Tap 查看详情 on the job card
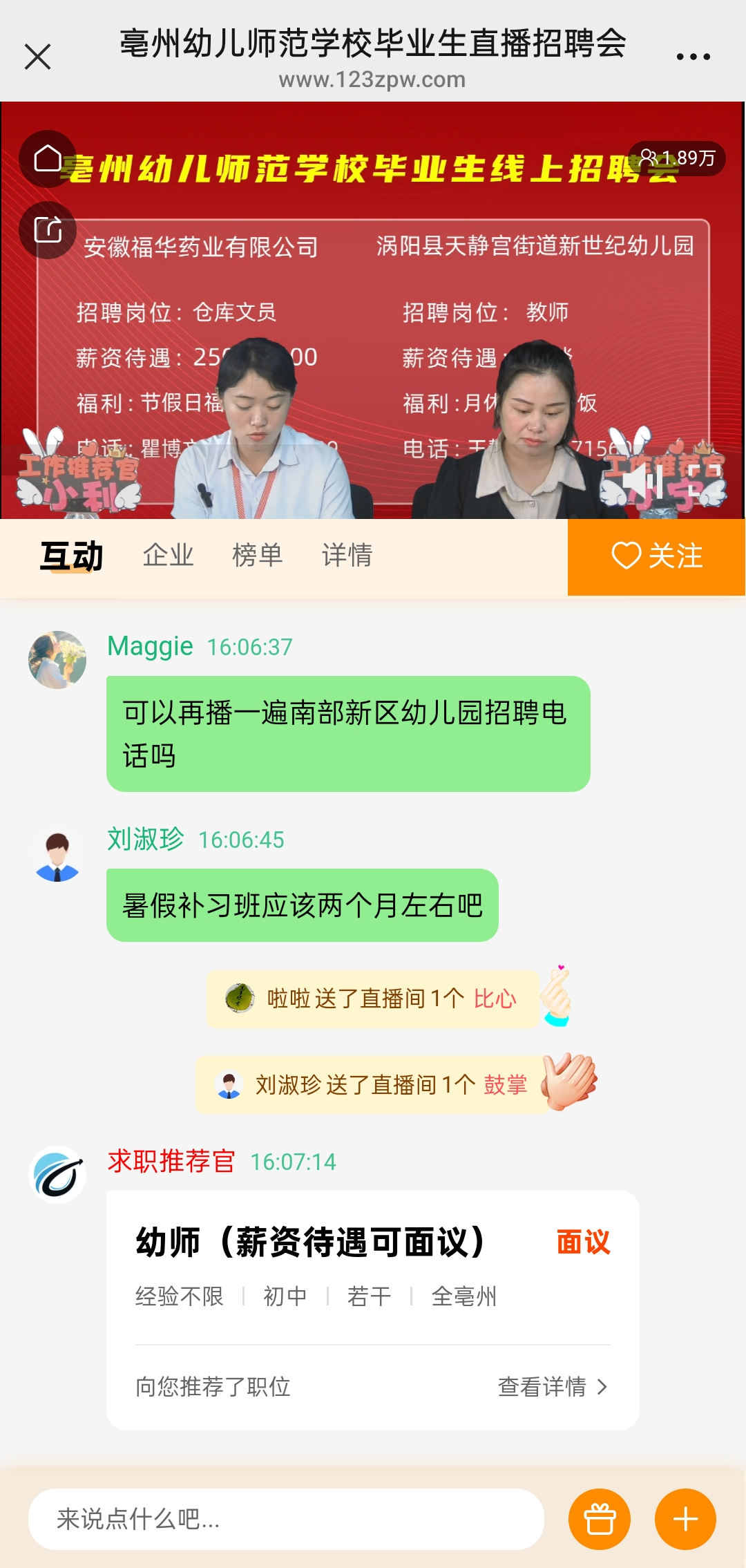Image resolution: width=746 pixels, height=1568 pixels. tap(553, 1386)
